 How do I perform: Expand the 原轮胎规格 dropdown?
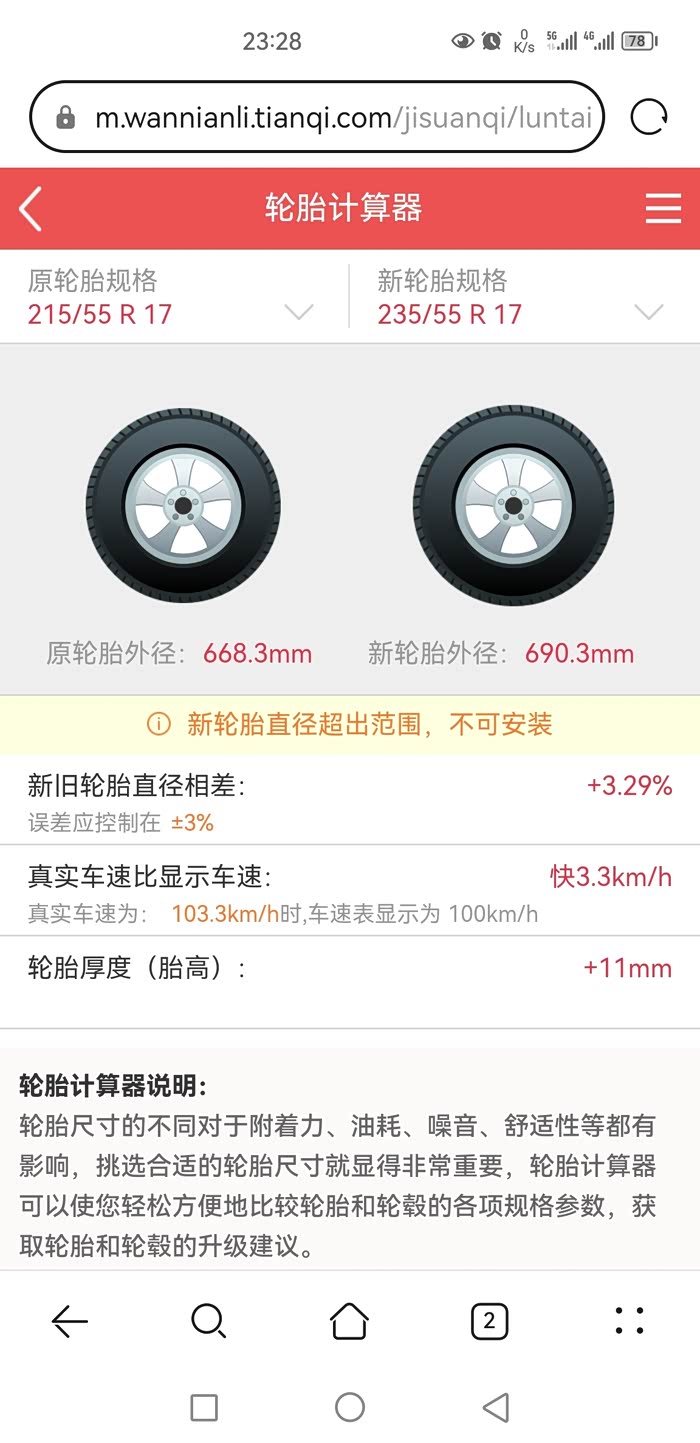tap(298, 313)
